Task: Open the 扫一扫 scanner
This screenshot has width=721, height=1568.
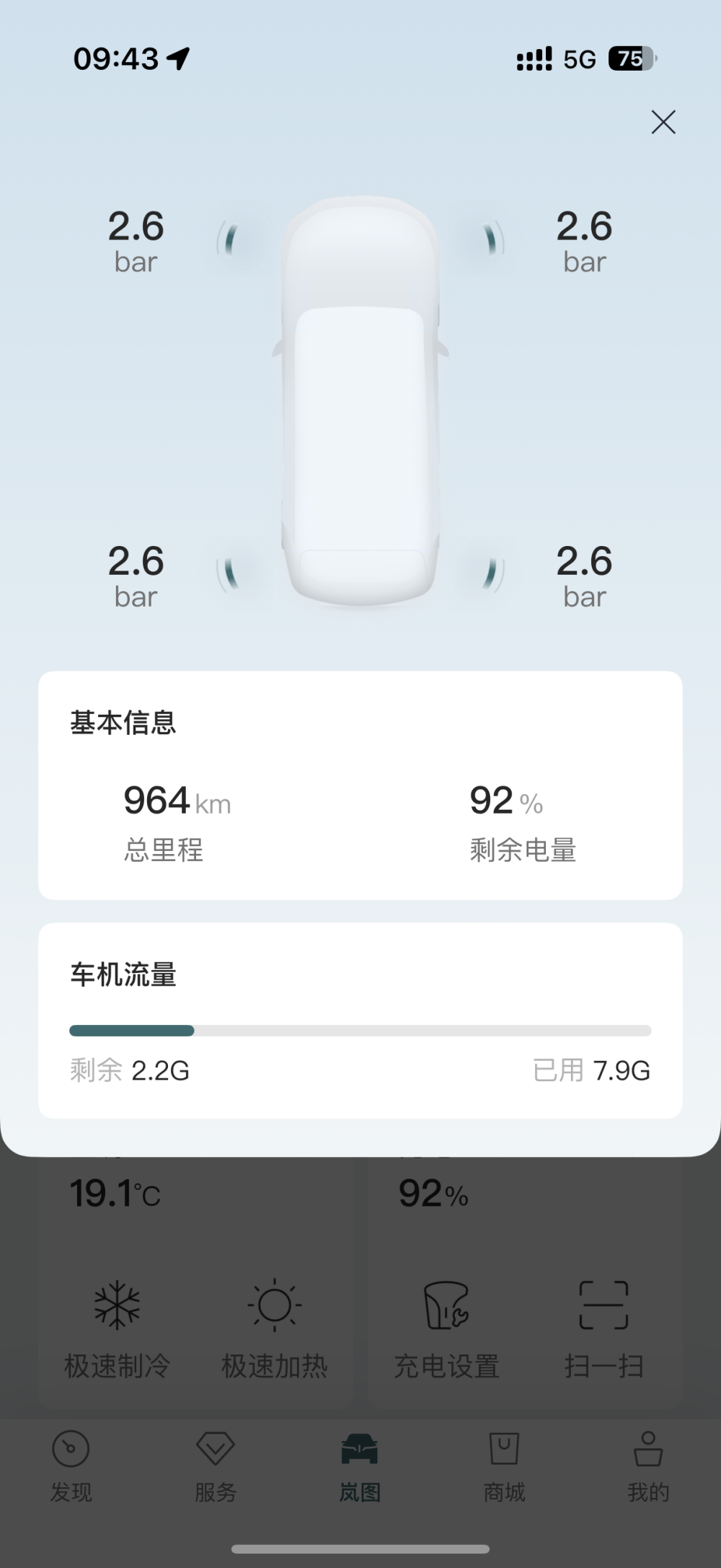Action: [x=603, y=1329]
